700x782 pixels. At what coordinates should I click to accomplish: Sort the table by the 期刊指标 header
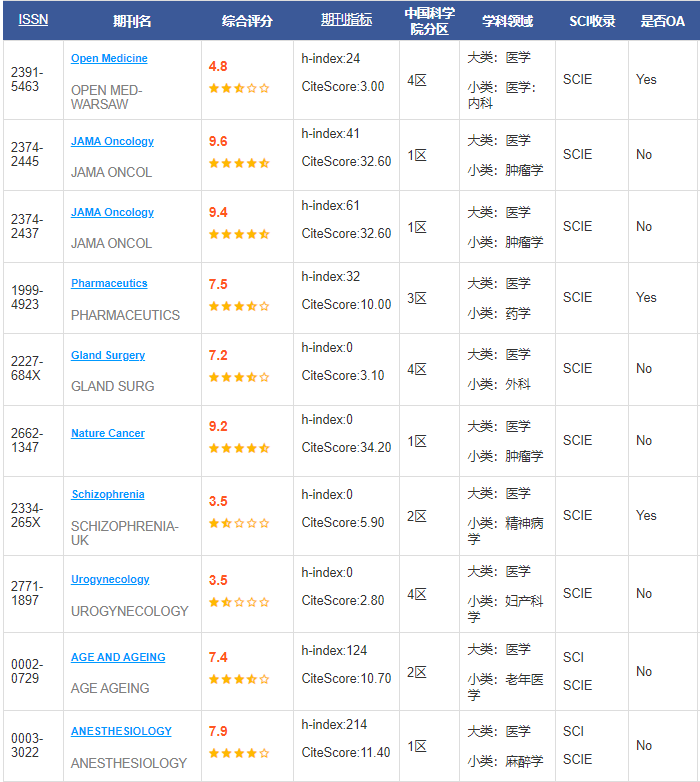click(x=346, y=20)
